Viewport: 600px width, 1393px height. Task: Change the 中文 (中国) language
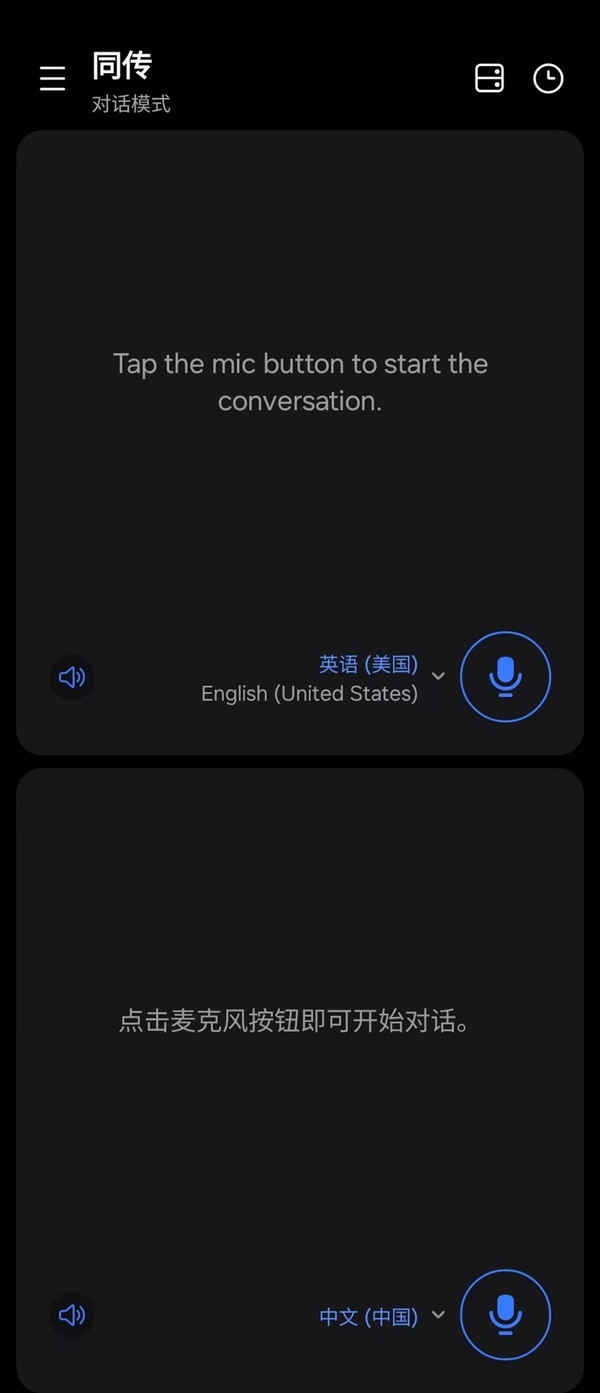(381, 1316)
